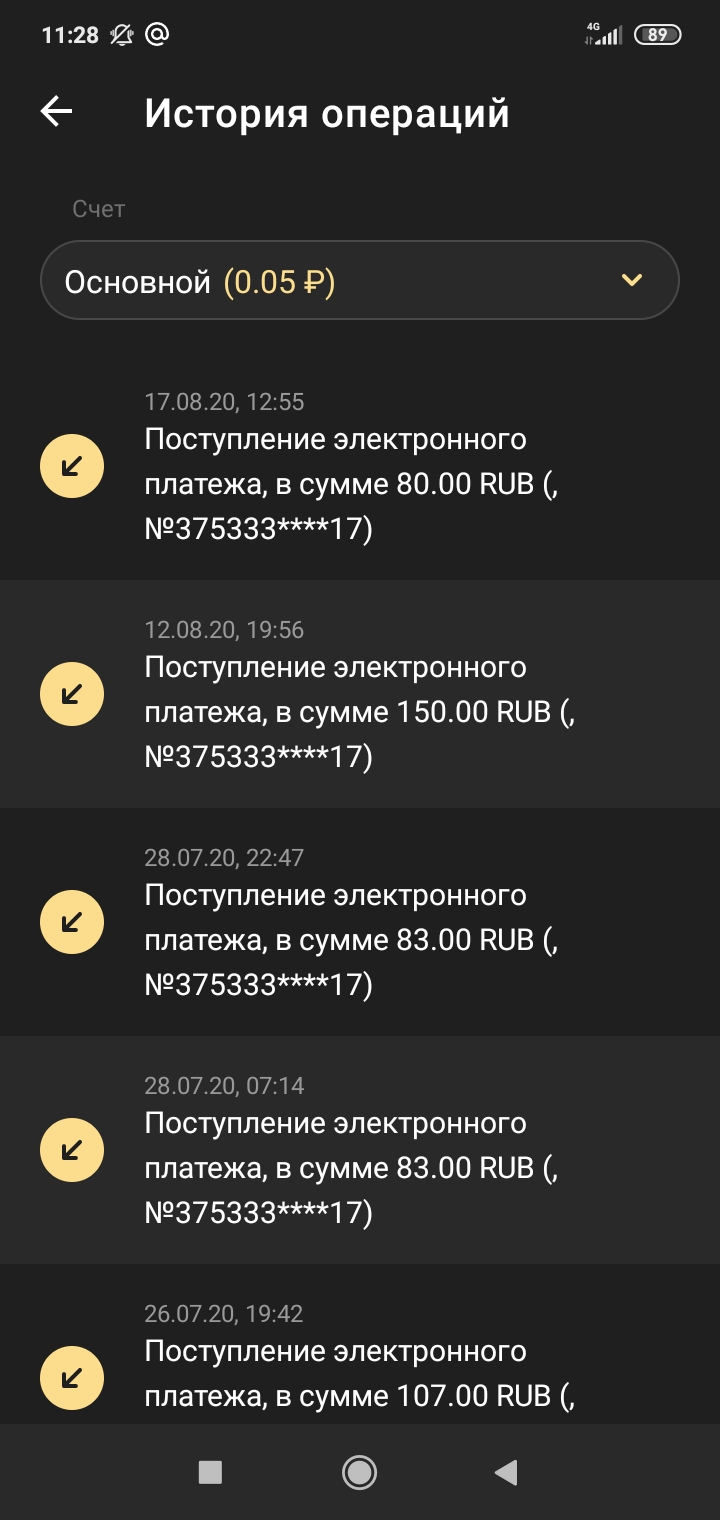Tap the "История операций" screen title
The width and height of the screenshot is (720, 1520).
click(328, 112)
